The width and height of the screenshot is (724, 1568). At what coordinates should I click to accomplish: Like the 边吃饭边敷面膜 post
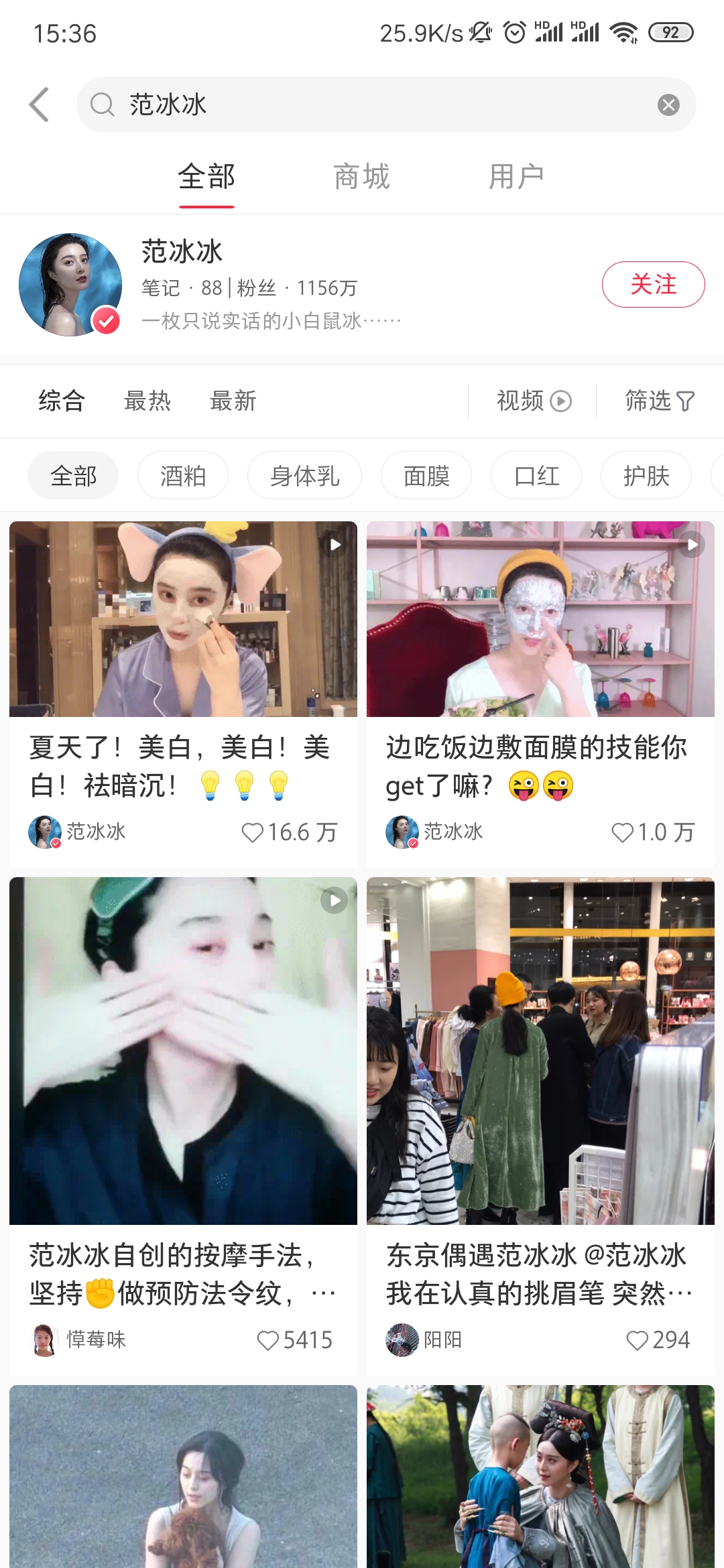tap(623, 832)
